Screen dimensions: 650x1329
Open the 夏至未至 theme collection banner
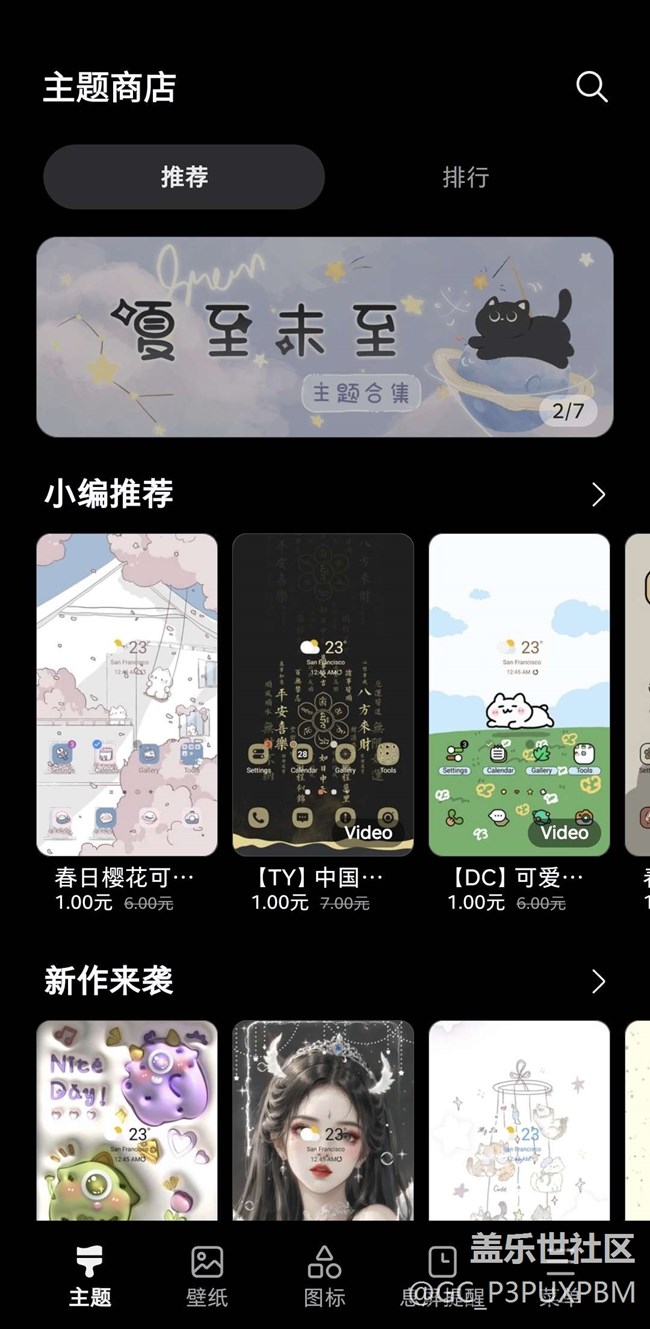click(x=325, y=337)
